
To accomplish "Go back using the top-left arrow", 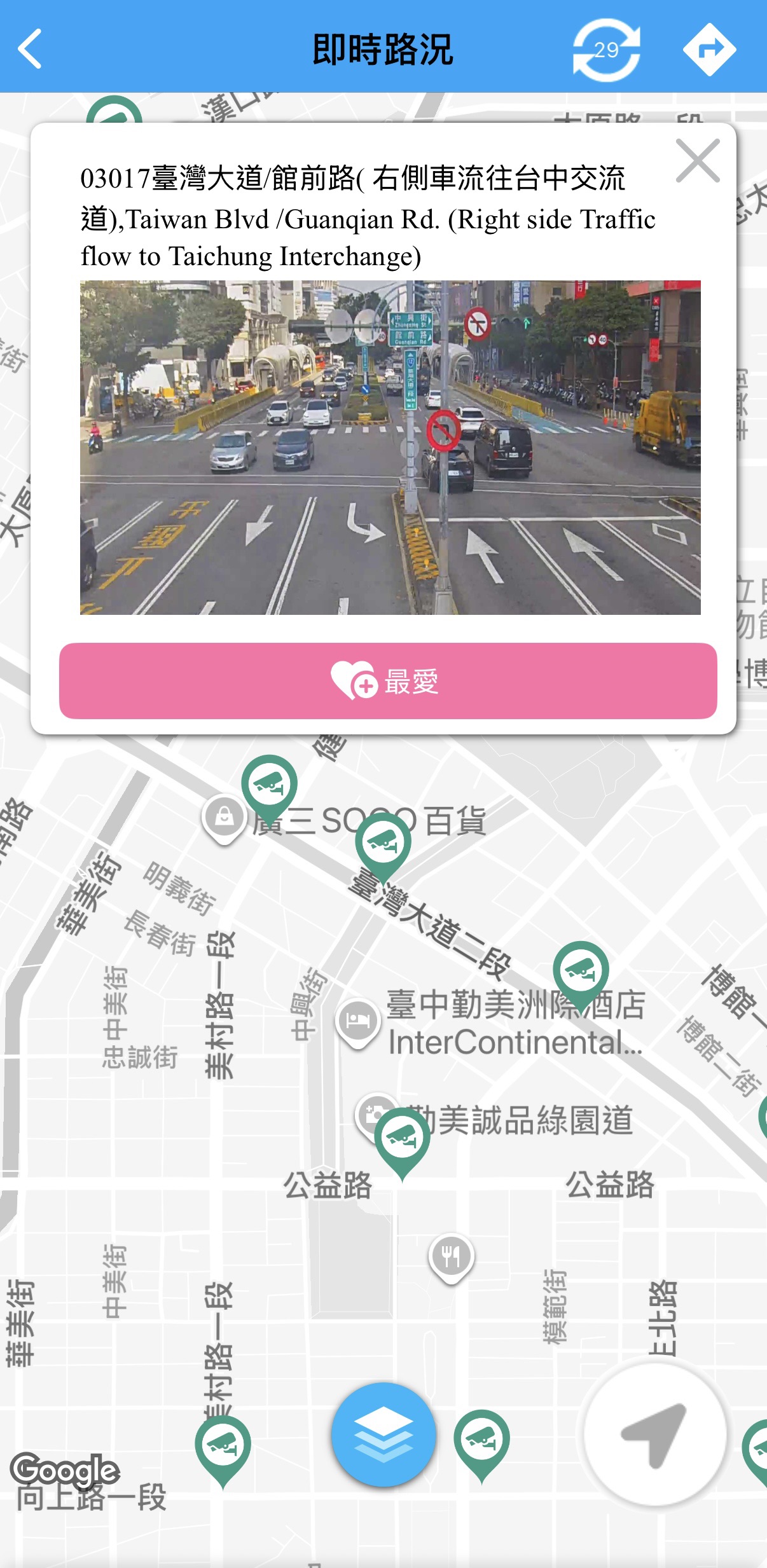I will [x=30, y=48].
